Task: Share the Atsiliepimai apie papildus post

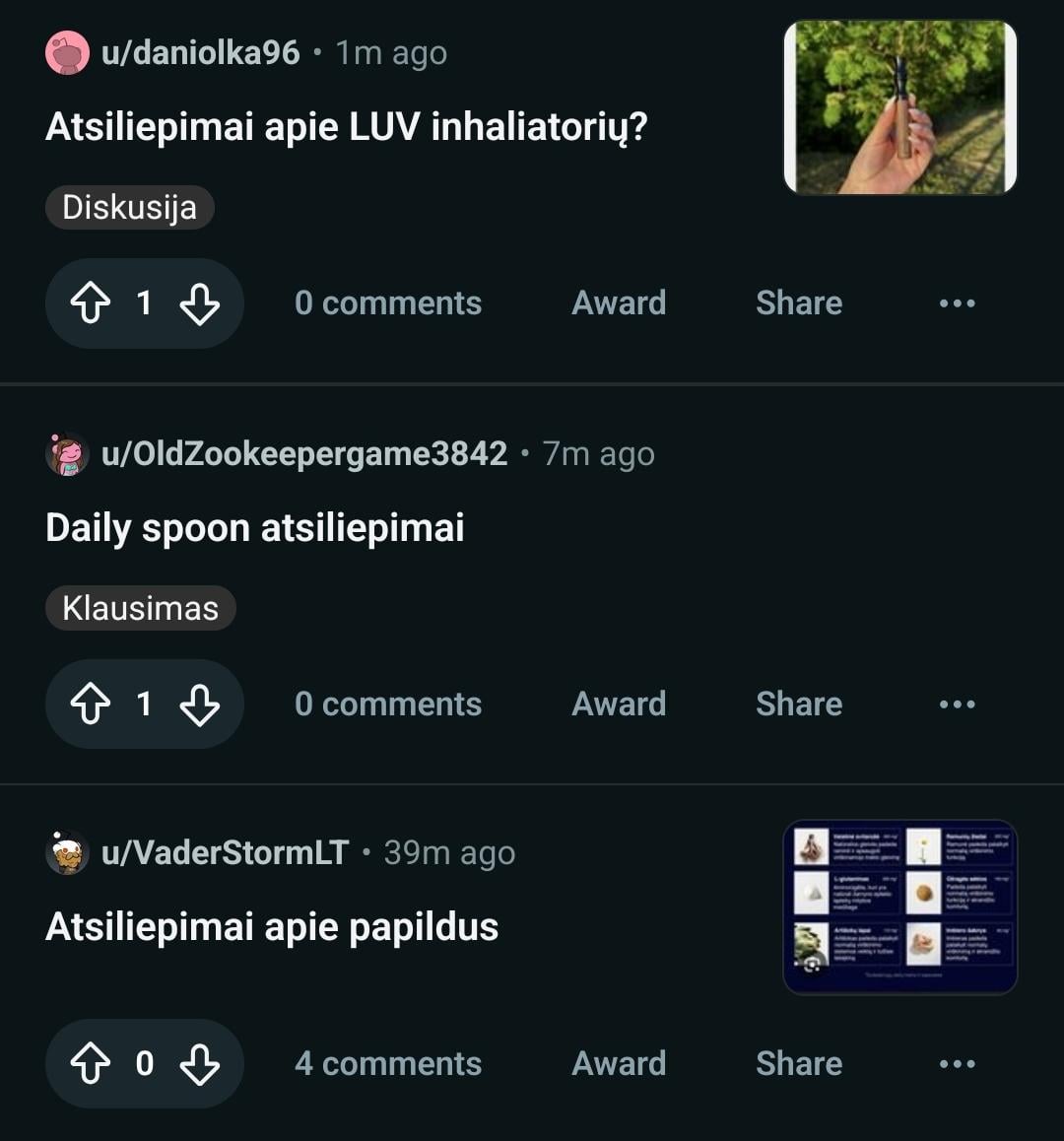Action: [798, 1064]
